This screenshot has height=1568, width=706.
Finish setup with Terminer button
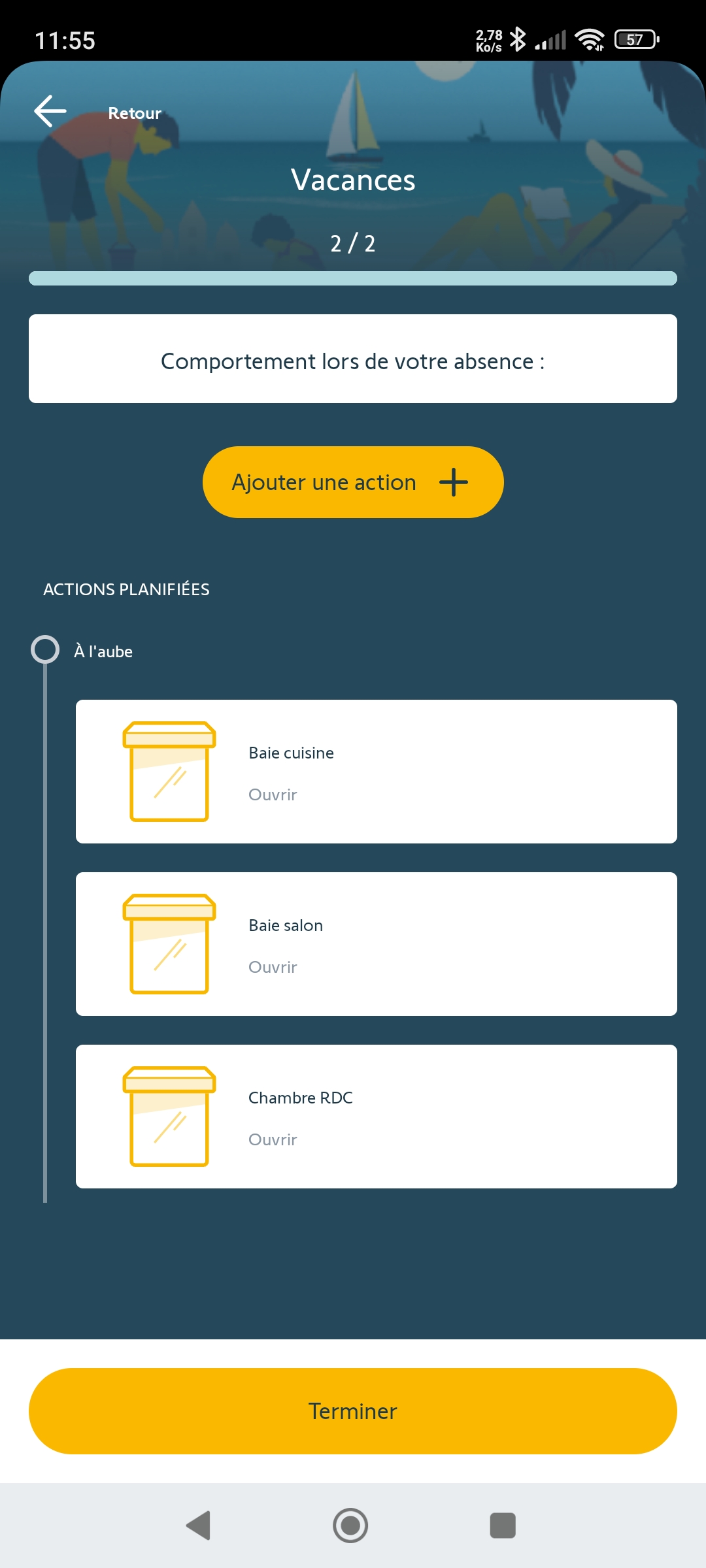353,1411
